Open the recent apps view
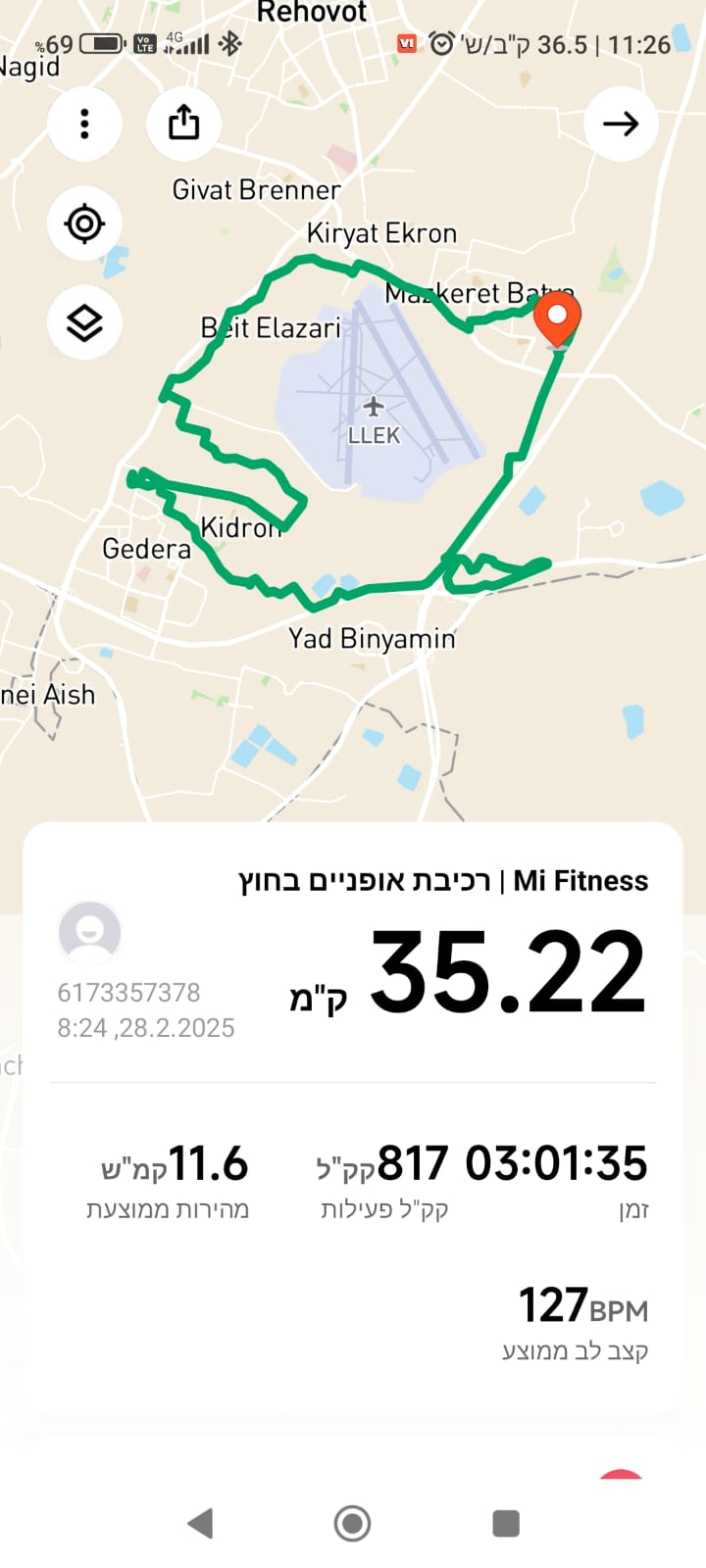This screenshot has height=1568, width=706. pyautogui.click(x=506, y=1523)
